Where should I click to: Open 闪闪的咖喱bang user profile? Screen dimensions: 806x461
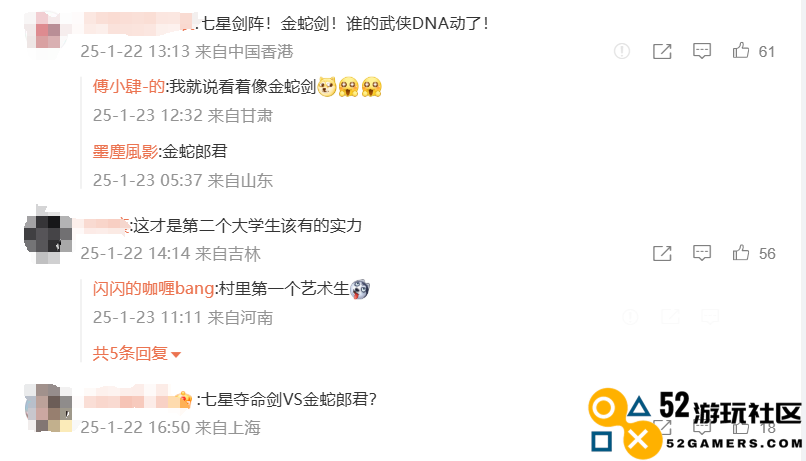[x=153, y=289]
